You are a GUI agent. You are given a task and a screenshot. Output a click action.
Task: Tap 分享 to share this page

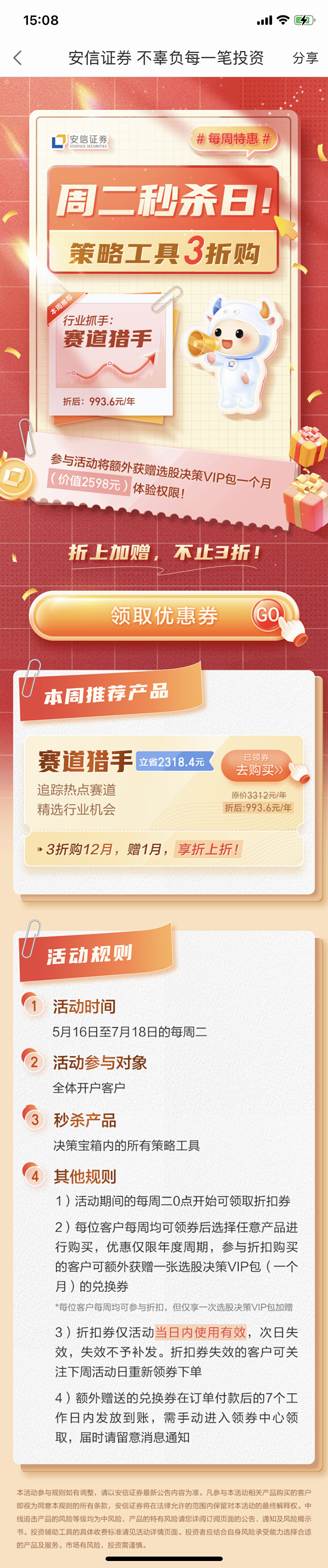[x=305, y=58]
